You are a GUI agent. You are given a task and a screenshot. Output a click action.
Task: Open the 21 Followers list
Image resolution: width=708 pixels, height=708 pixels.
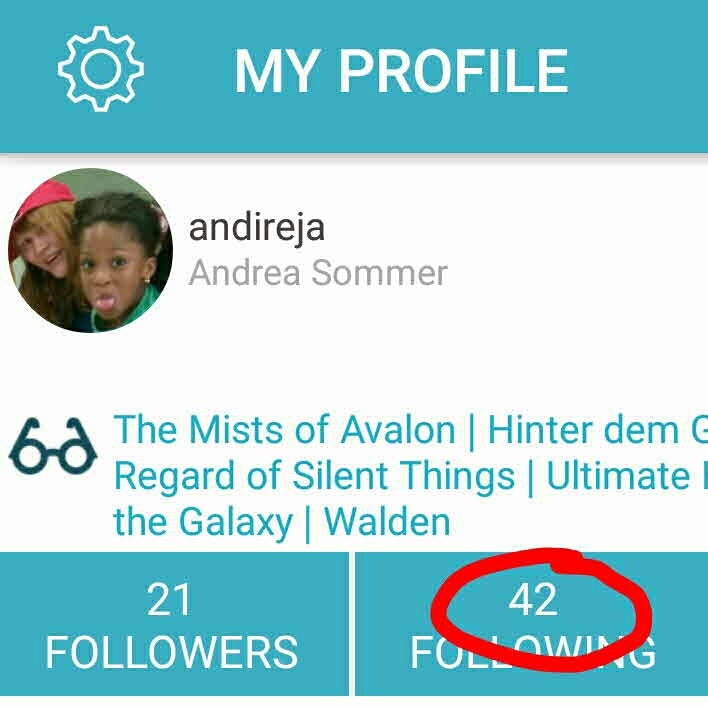tap(172, 625)
